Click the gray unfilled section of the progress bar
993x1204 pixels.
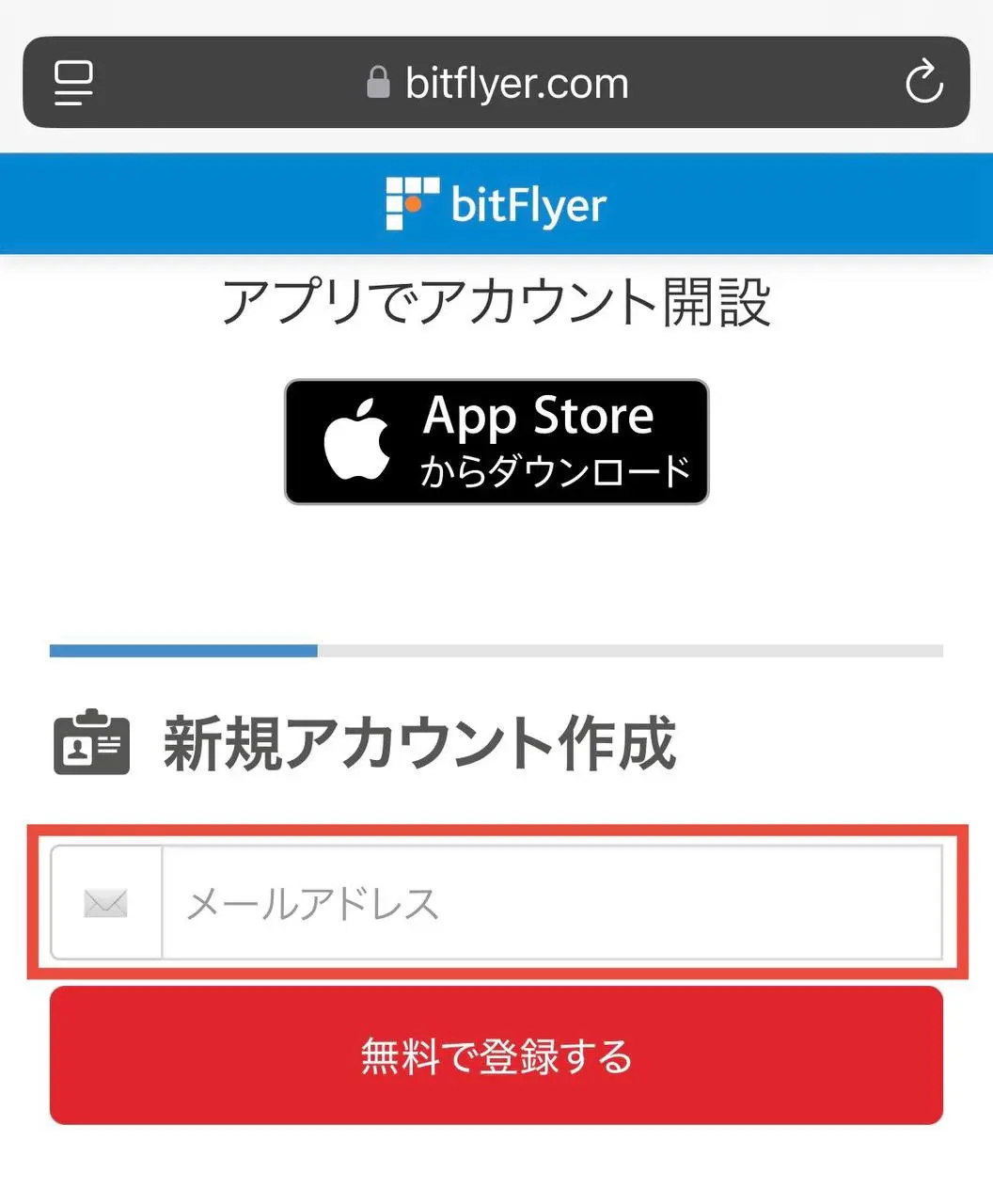(x=630, y=650)
